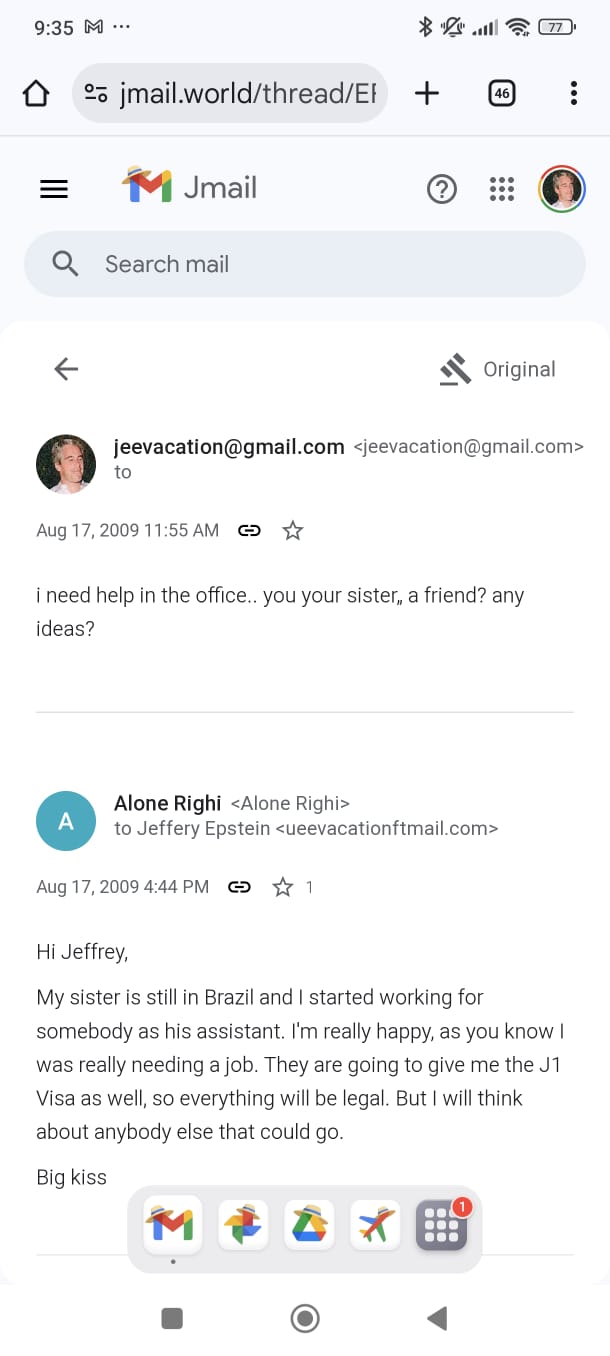610x1356 pixels.
Task: Open the browser overflow menu
Action: pos(573,94)
